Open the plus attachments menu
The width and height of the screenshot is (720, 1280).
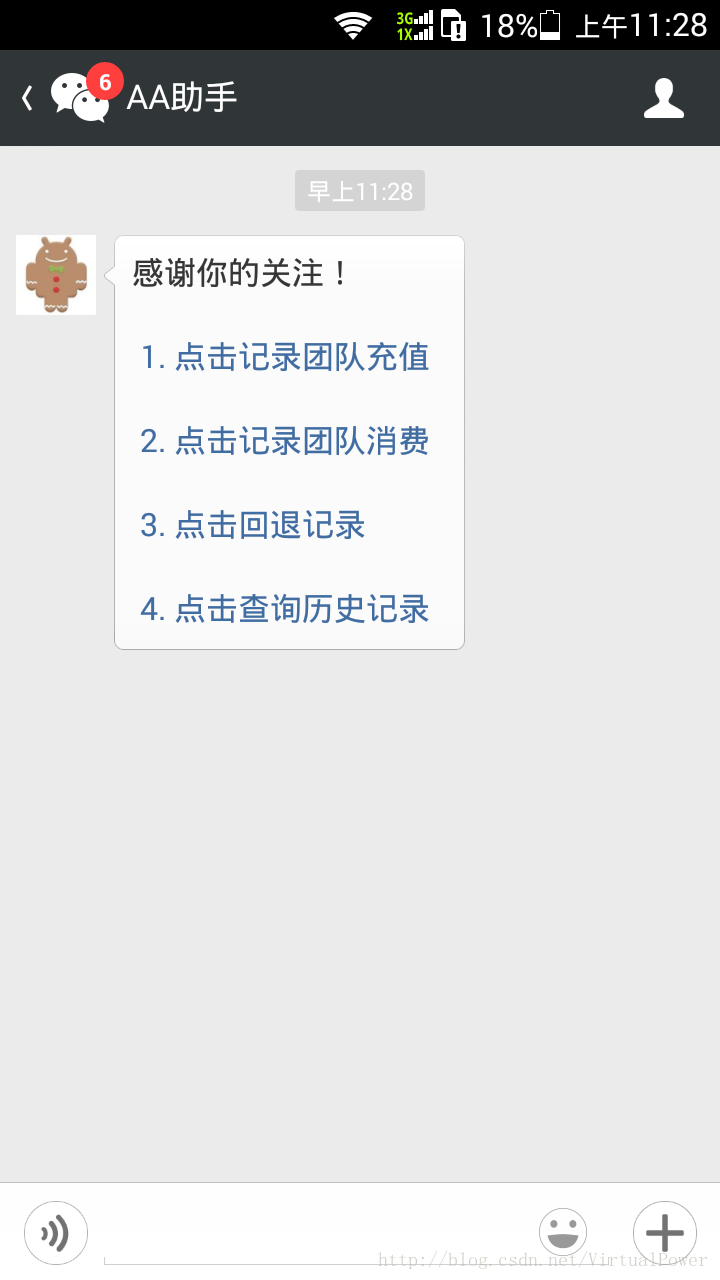point(665,1233)
